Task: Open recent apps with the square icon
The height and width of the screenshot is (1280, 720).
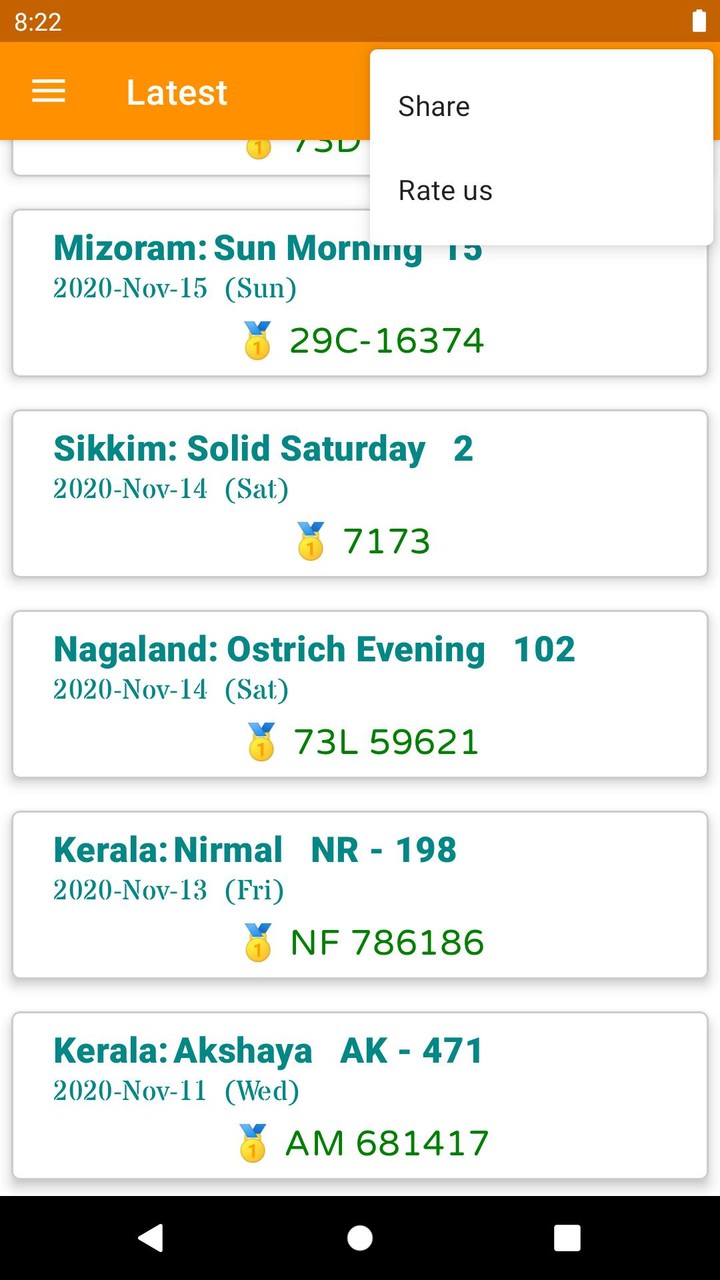Action: (567, 1237)
